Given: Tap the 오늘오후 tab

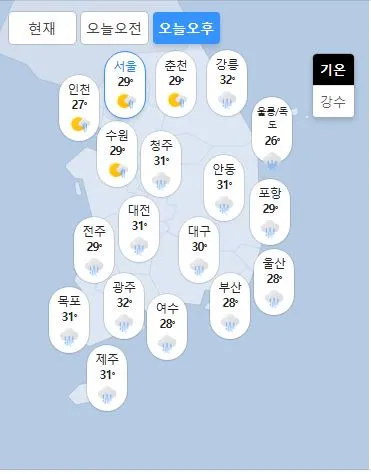Looking at the screenshot, I should [x=186, y=28].
